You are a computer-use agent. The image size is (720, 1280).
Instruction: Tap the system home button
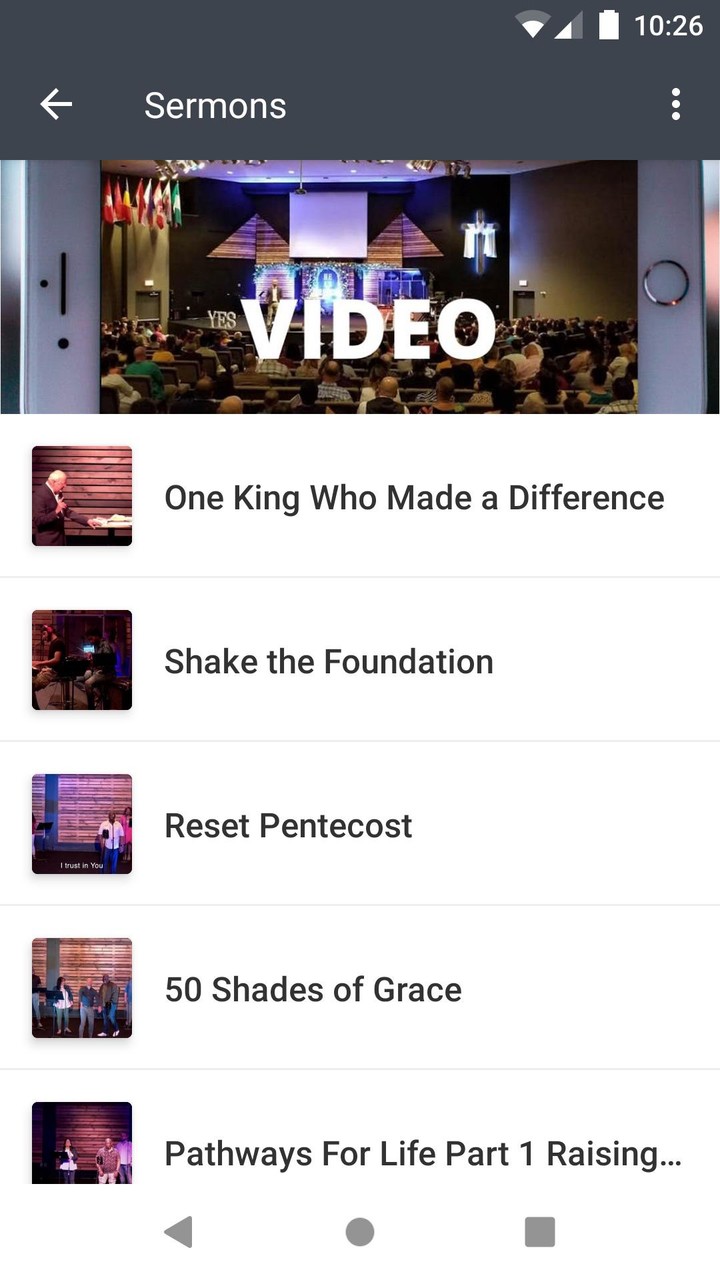[360, 1232]
